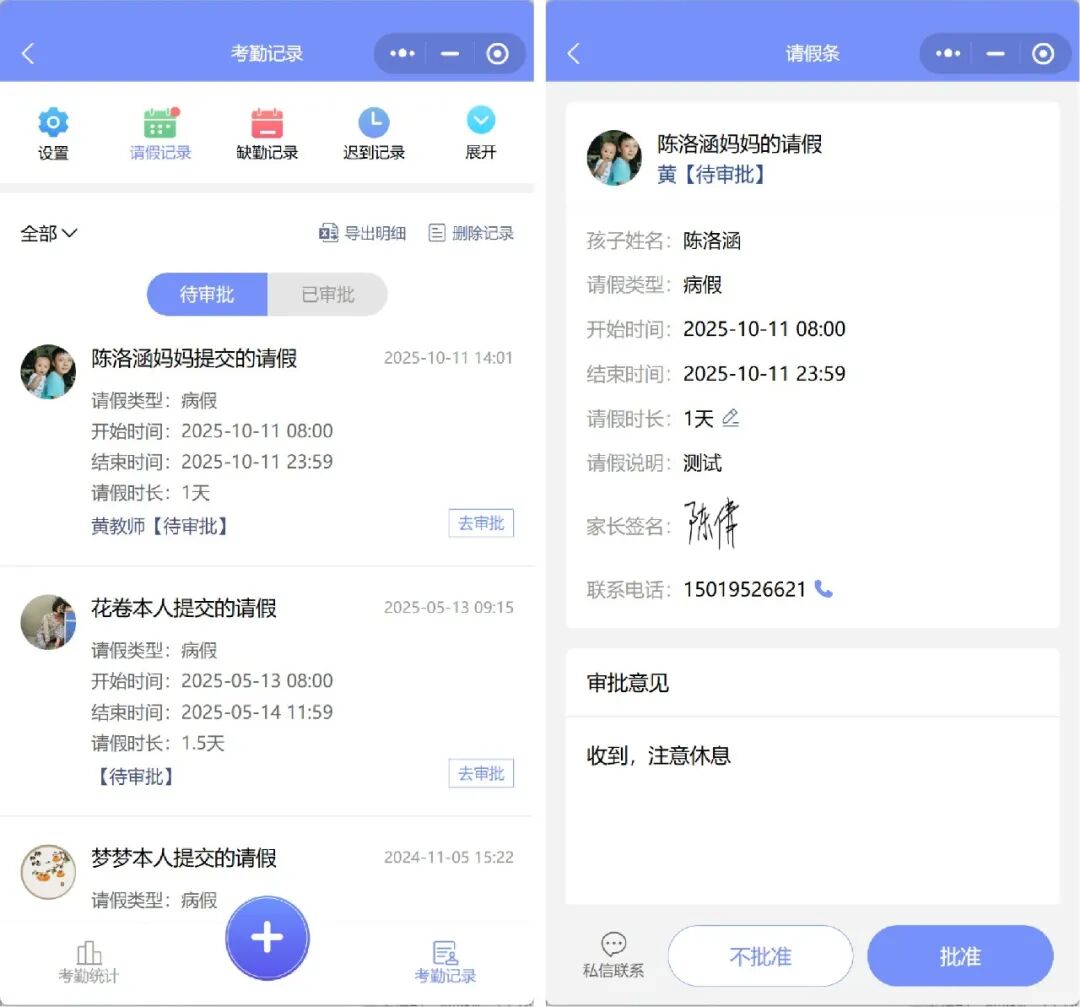1080x1007 pixels.
Task: Expand more options with 展开
Action: [x=481, y=133]
